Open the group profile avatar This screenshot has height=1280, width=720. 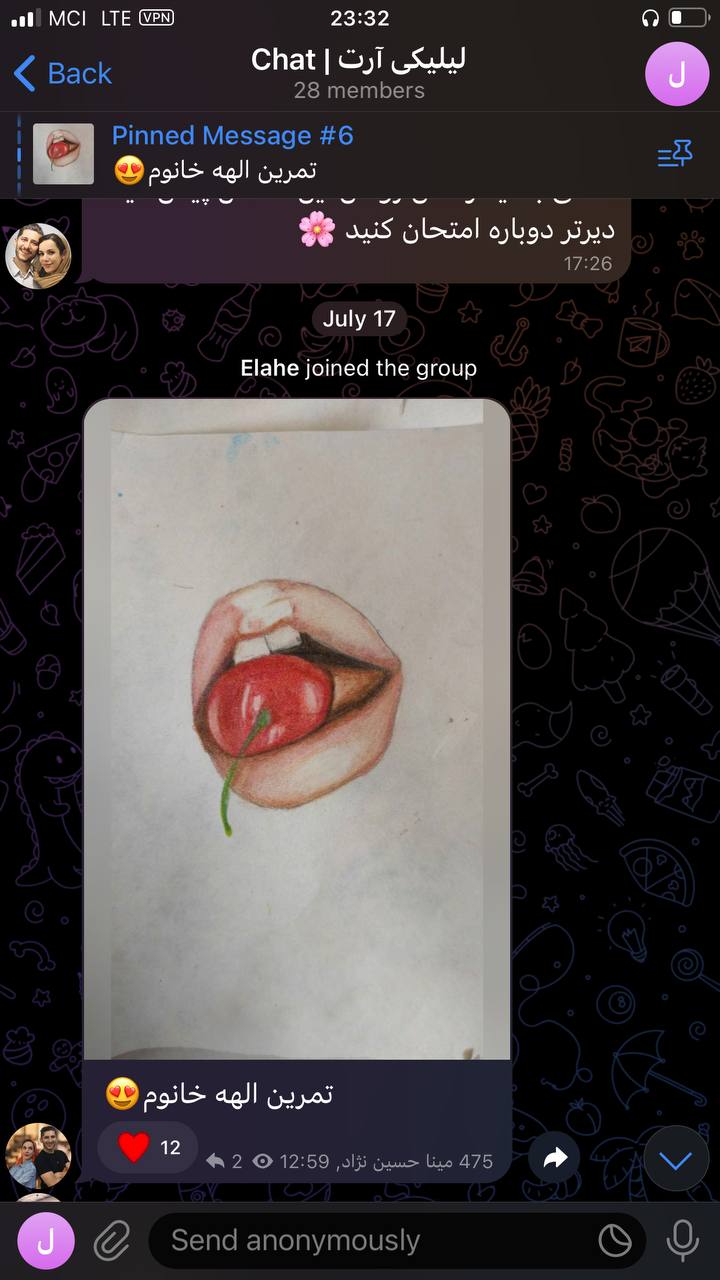(x=676, y=74)
